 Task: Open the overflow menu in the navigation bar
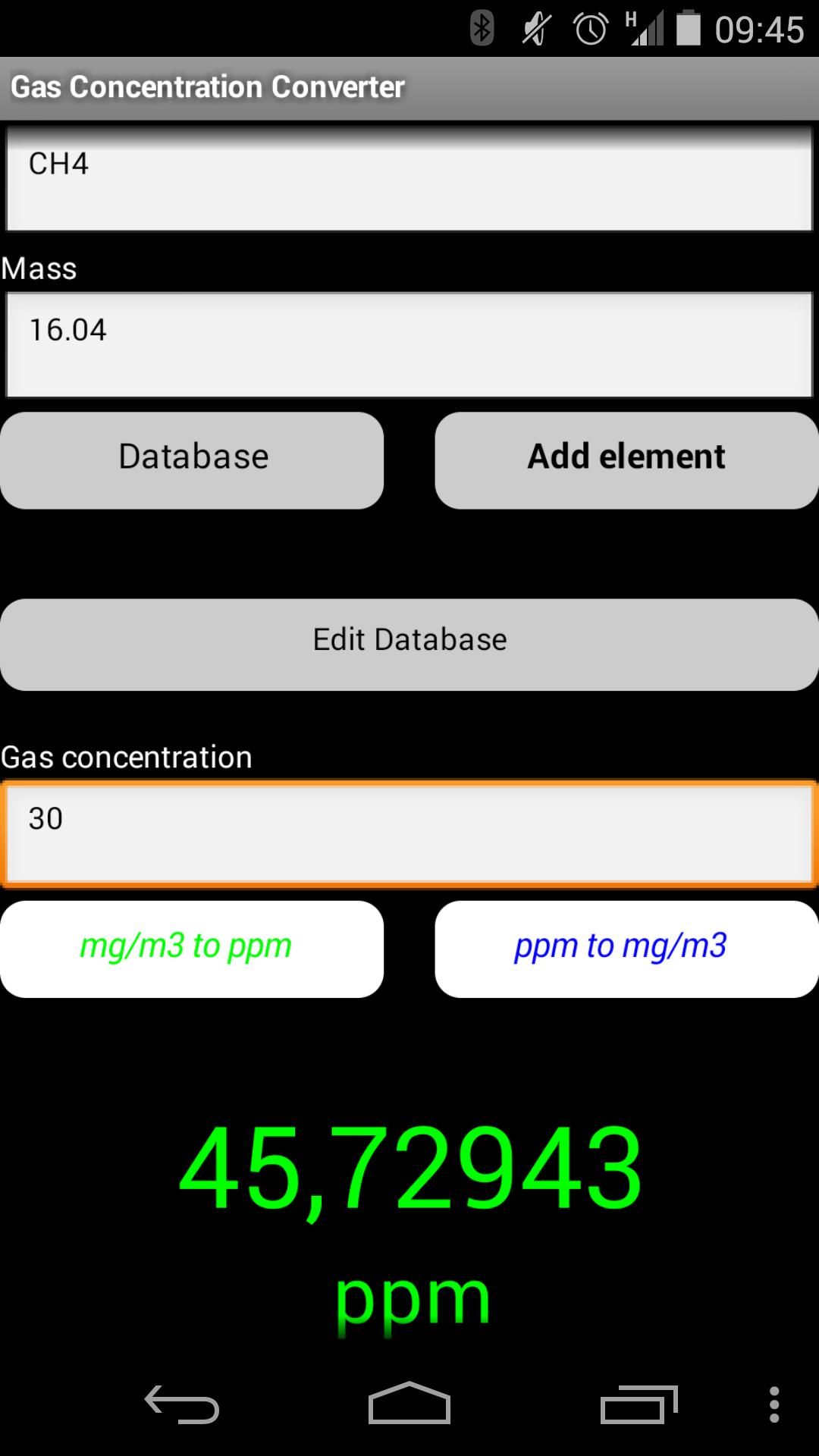point(773,1404)
